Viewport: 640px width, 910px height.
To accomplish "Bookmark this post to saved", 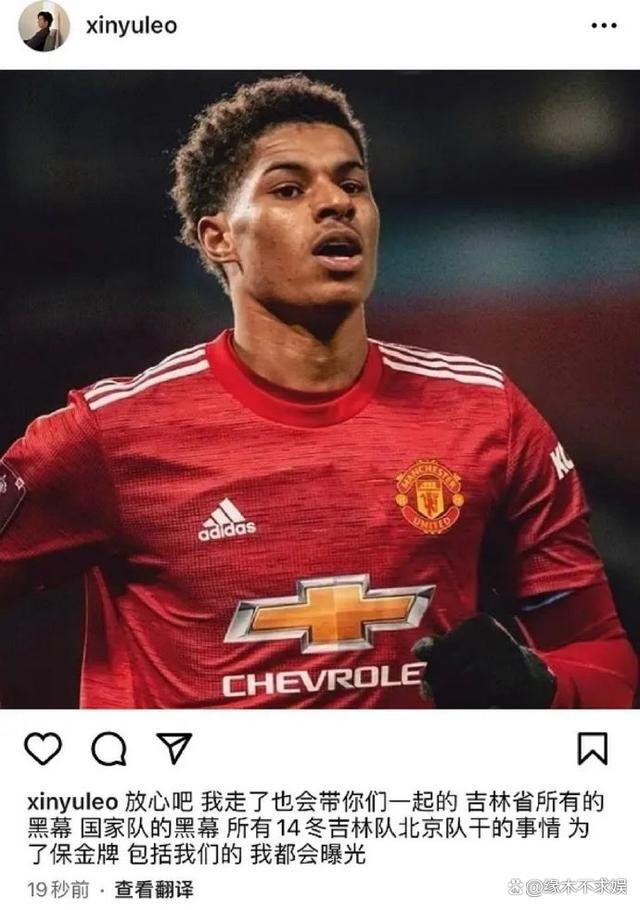I will pyautogui.click(x=593, y=748).
